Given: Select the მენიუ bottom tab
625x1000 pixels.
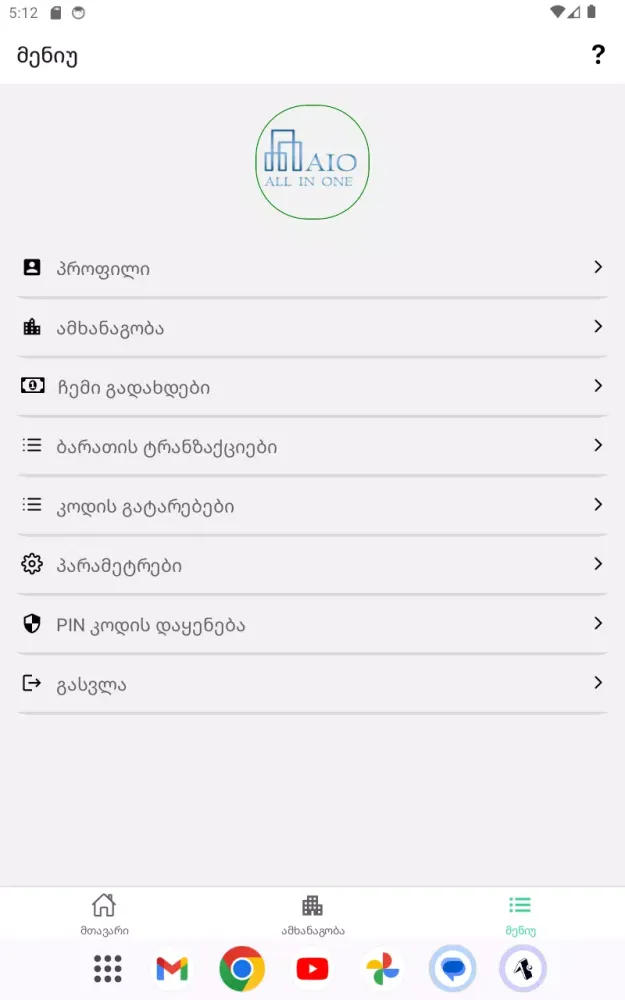Looking at the screenshot, I should coord(520,914).
